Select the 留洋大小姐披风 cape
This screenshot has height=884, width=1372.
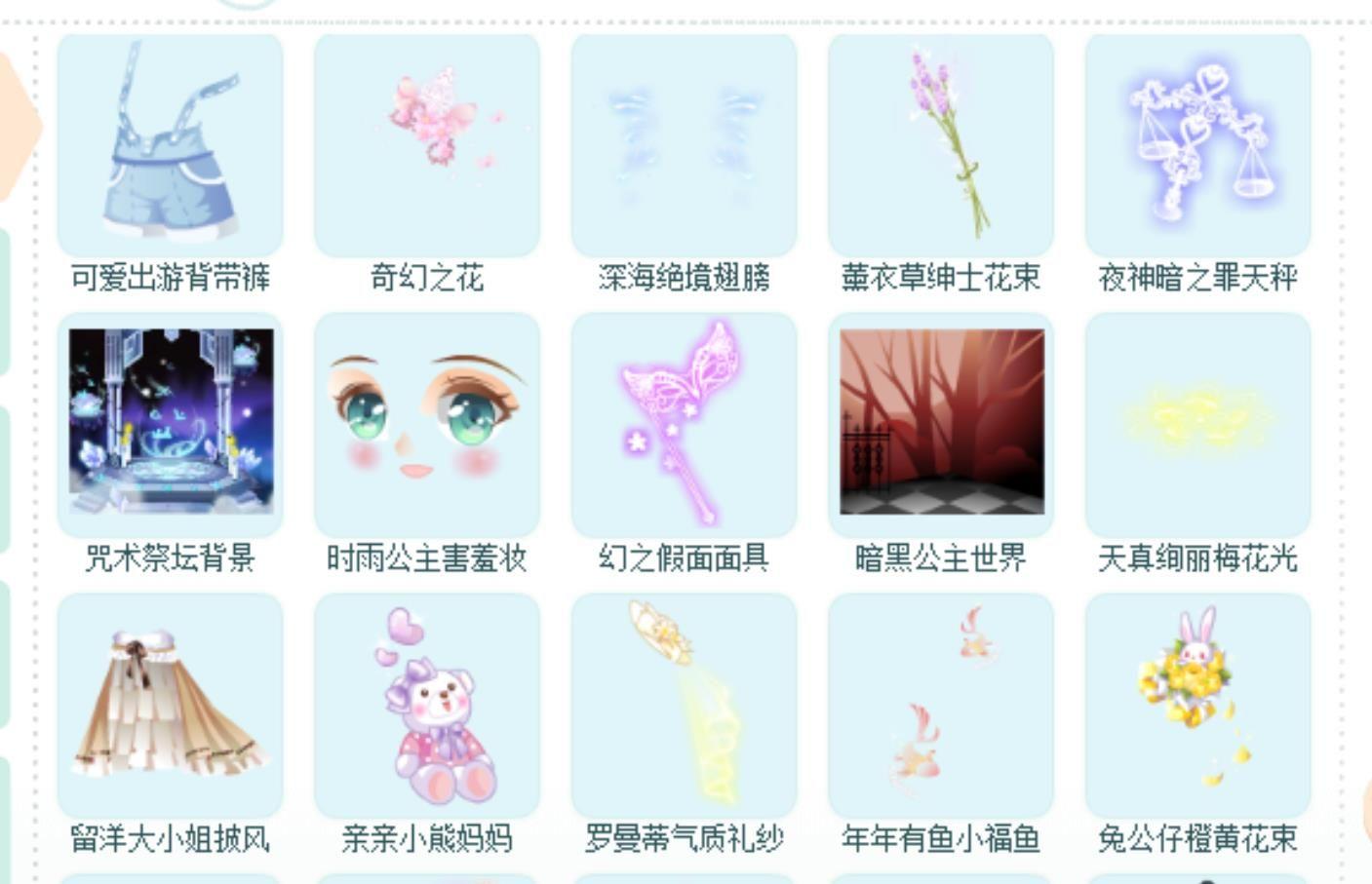[170, 705]
